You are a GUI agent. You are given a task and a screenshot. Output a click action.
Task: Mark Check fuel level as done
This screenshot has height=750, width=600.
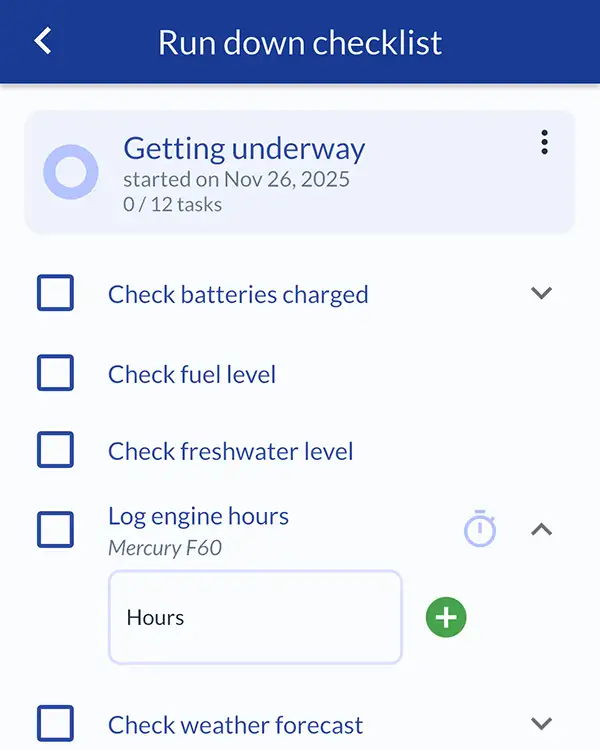tap(55, 373)
